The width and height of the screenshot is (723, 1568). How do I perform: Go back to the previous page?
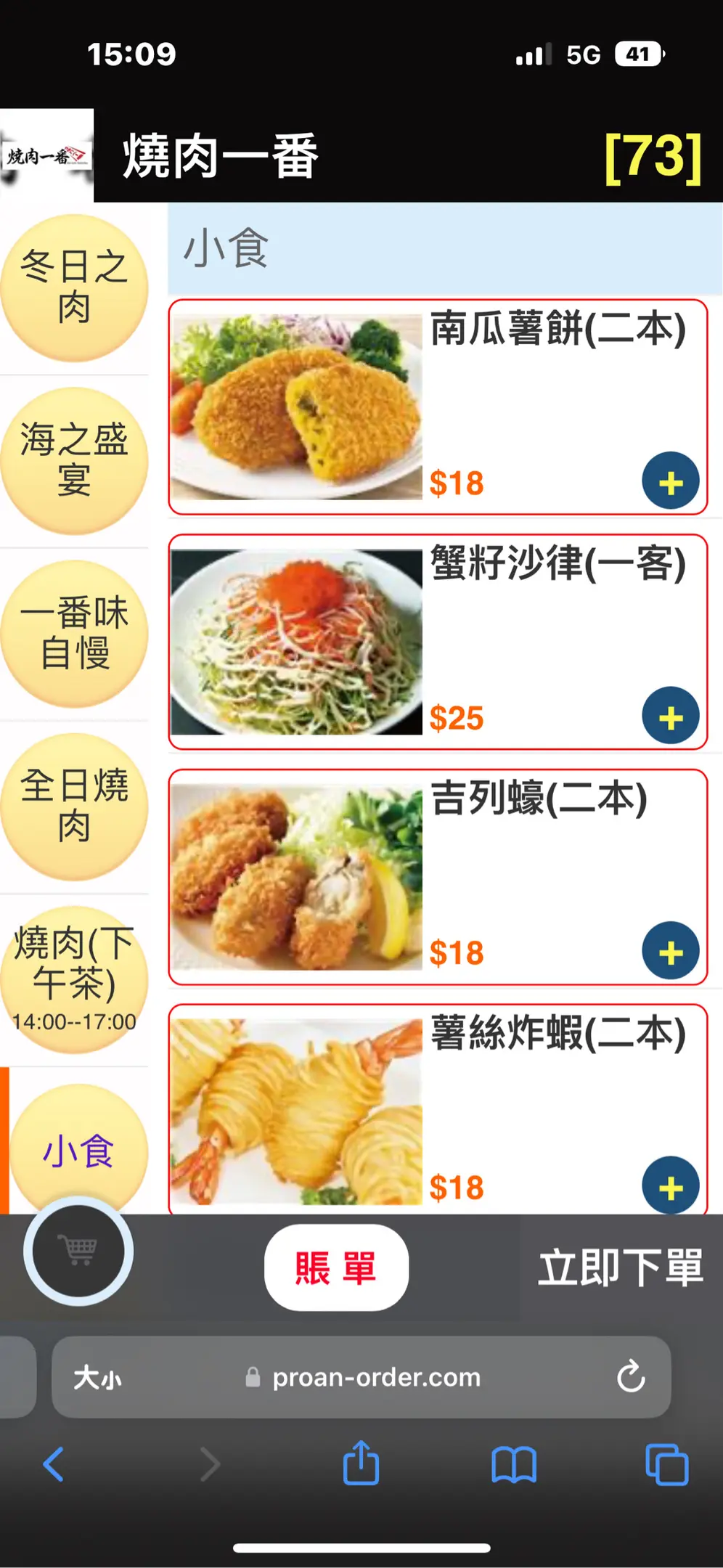point(54,1464)
